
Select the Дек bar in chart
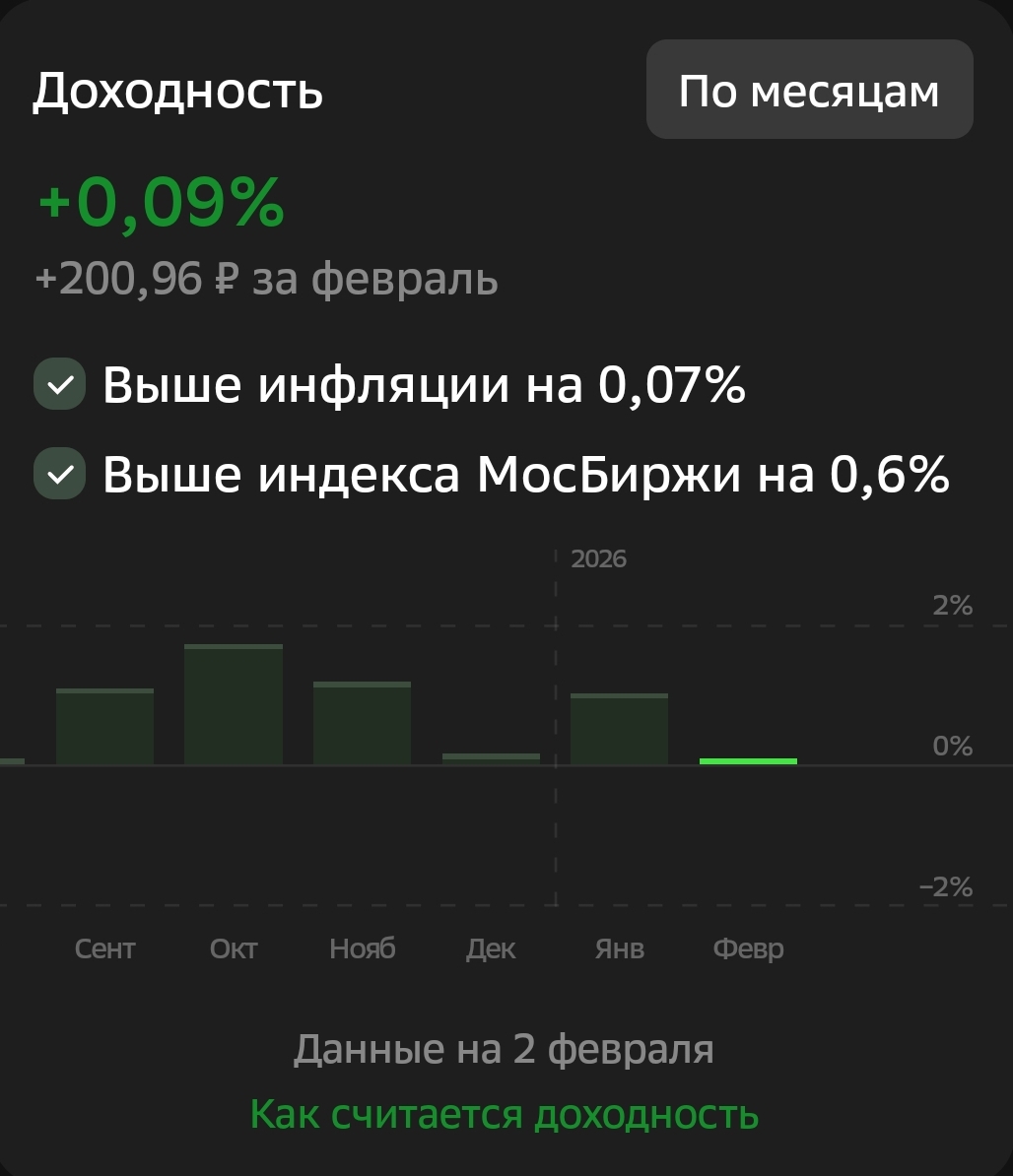[491, 757]
